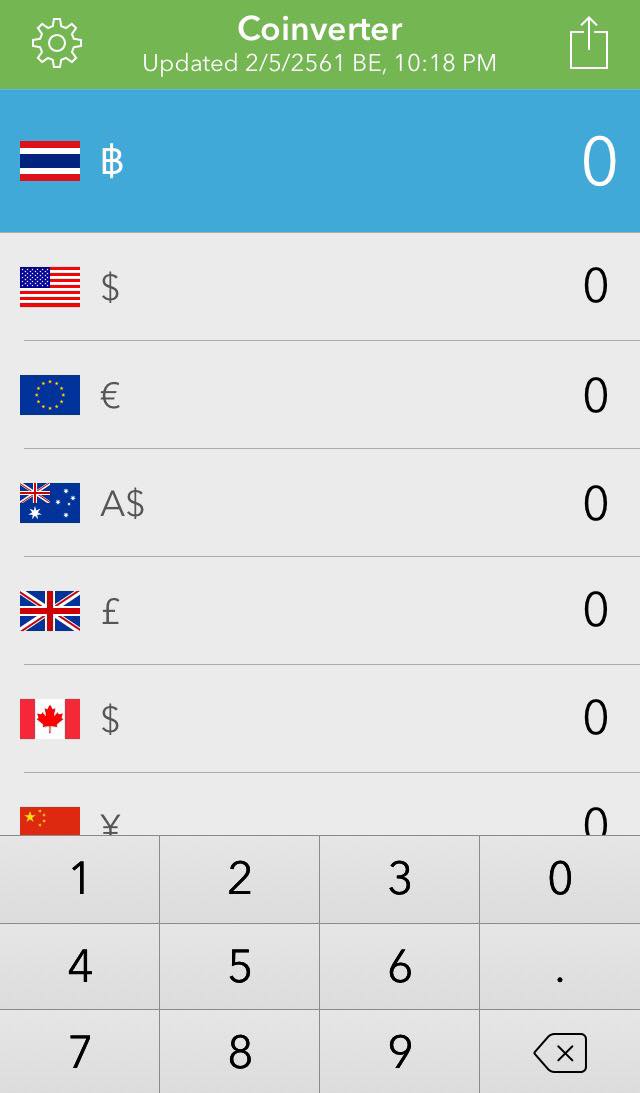Enter digit 6
Viewport: 640px width, 1093px height.
[399, 967]
